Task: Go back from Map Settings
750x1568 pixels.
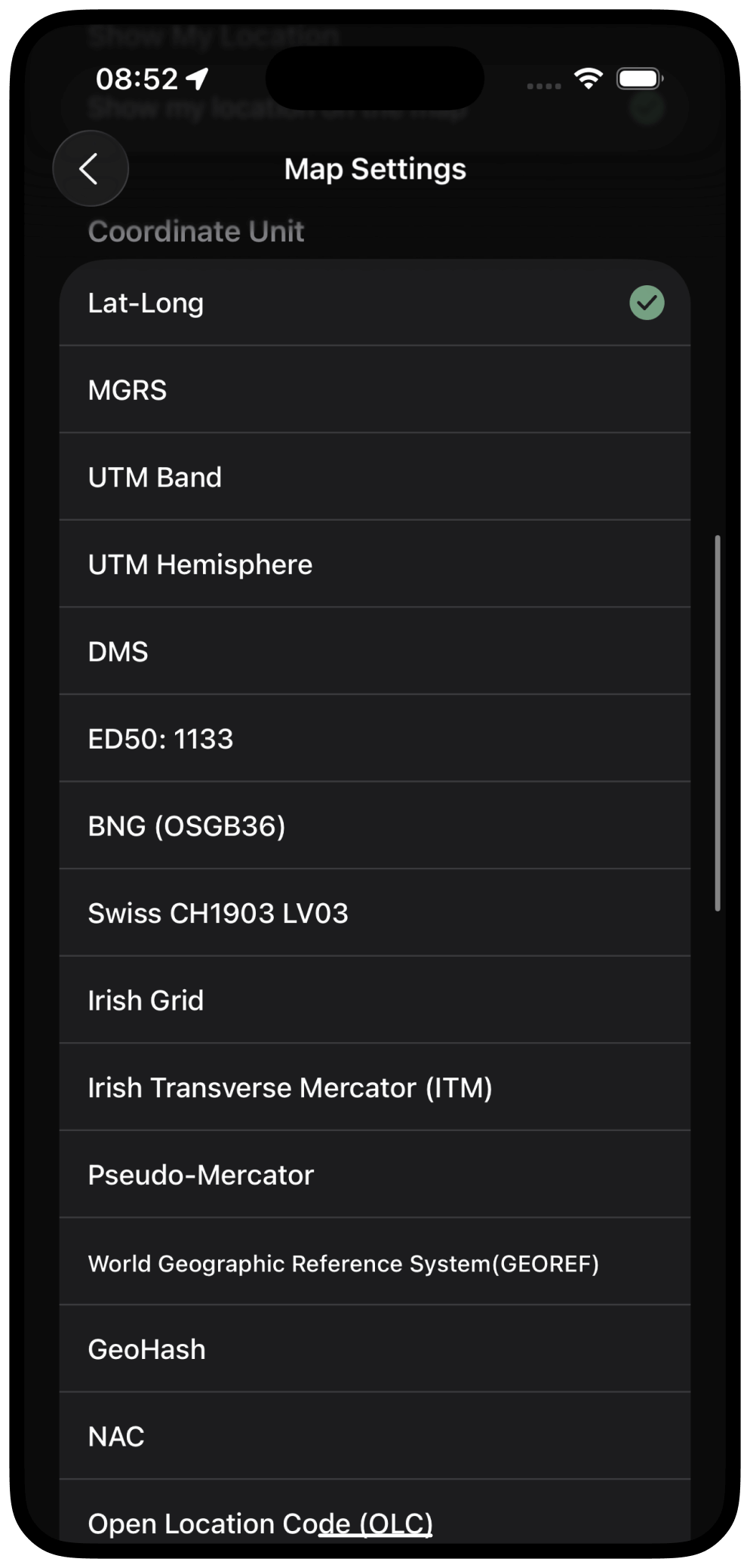Action: click(91, 168)
